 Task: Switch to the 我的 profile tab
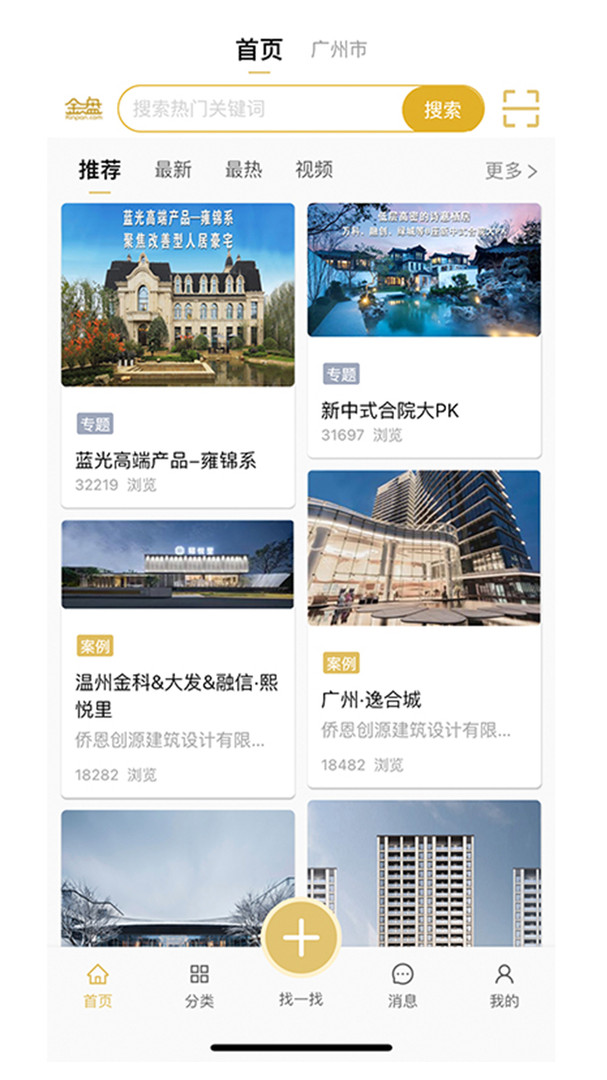point(504,986)
